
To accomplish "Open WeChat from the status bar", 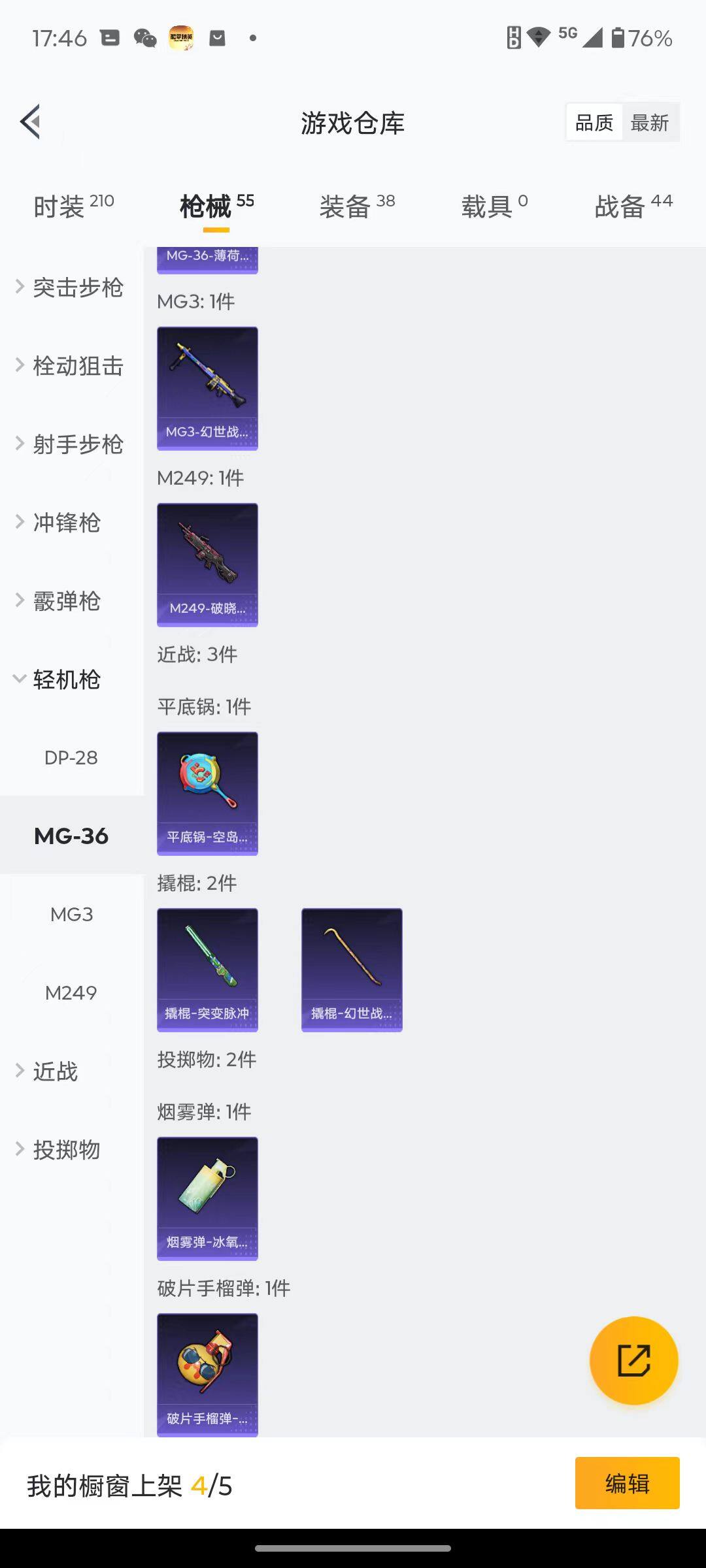I will (x=147, y=38).
